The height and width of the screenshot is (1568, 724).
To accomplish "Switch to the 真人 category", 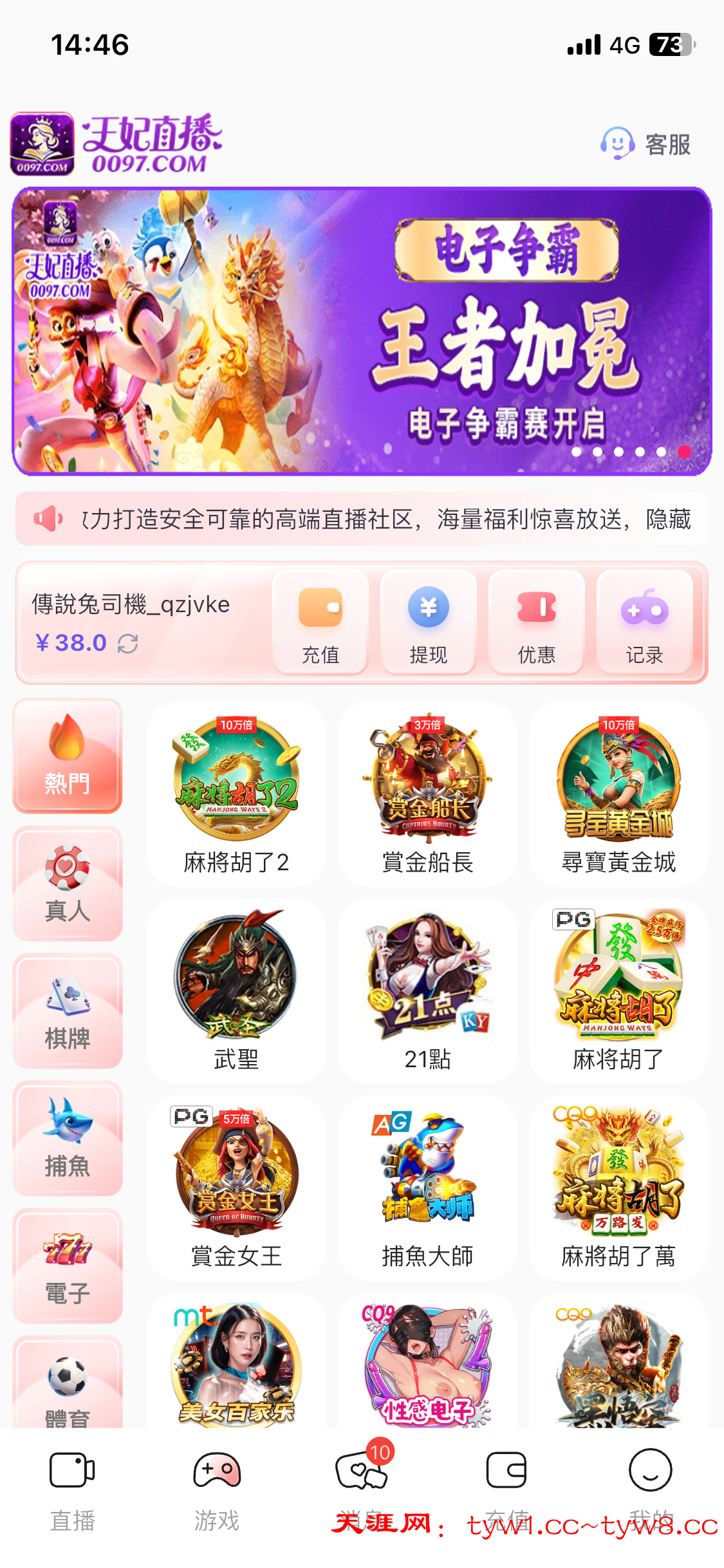I will (x=67, y=883).
